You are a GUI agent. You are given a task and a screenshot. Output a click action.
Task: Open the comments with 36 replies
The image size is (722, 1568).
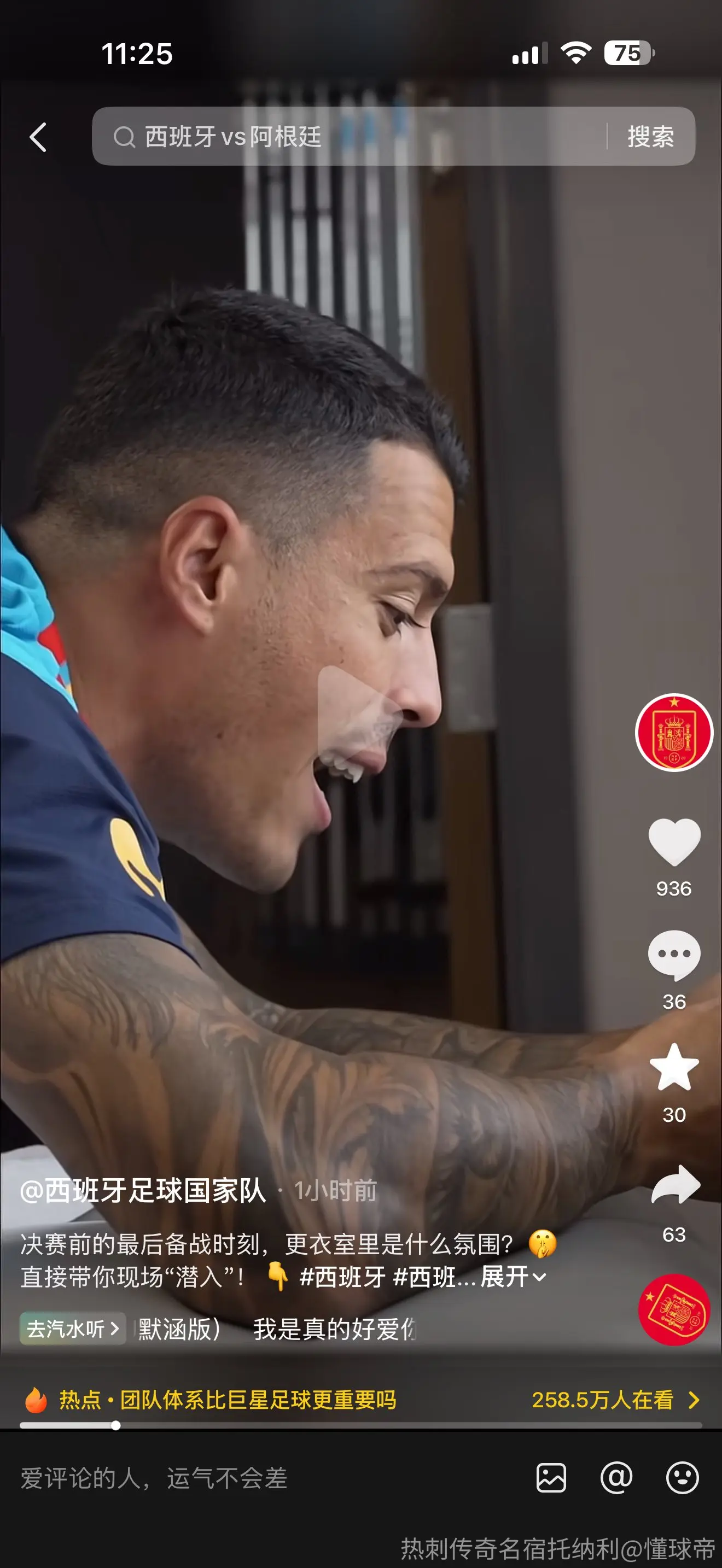[x=674, y=955]
